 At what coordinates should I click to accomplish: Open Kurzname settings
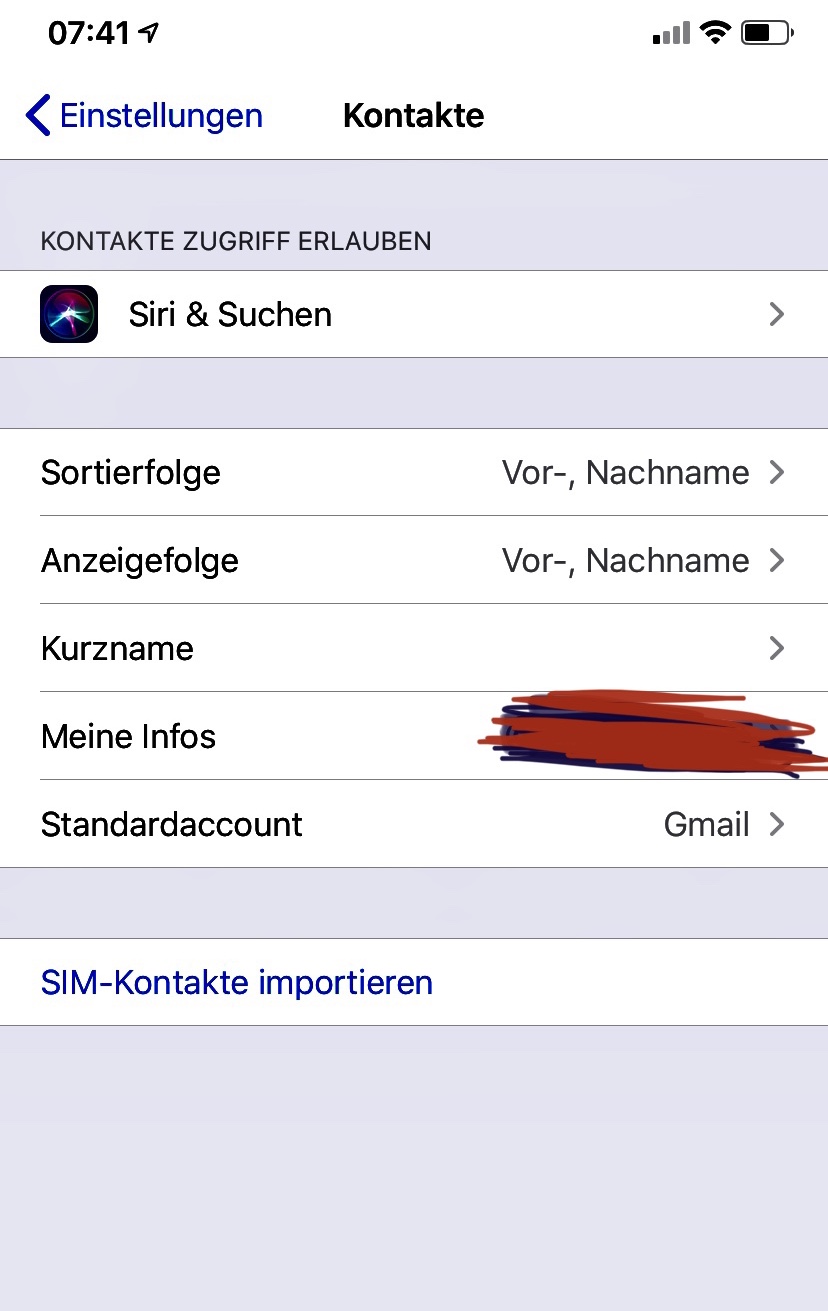414,648
